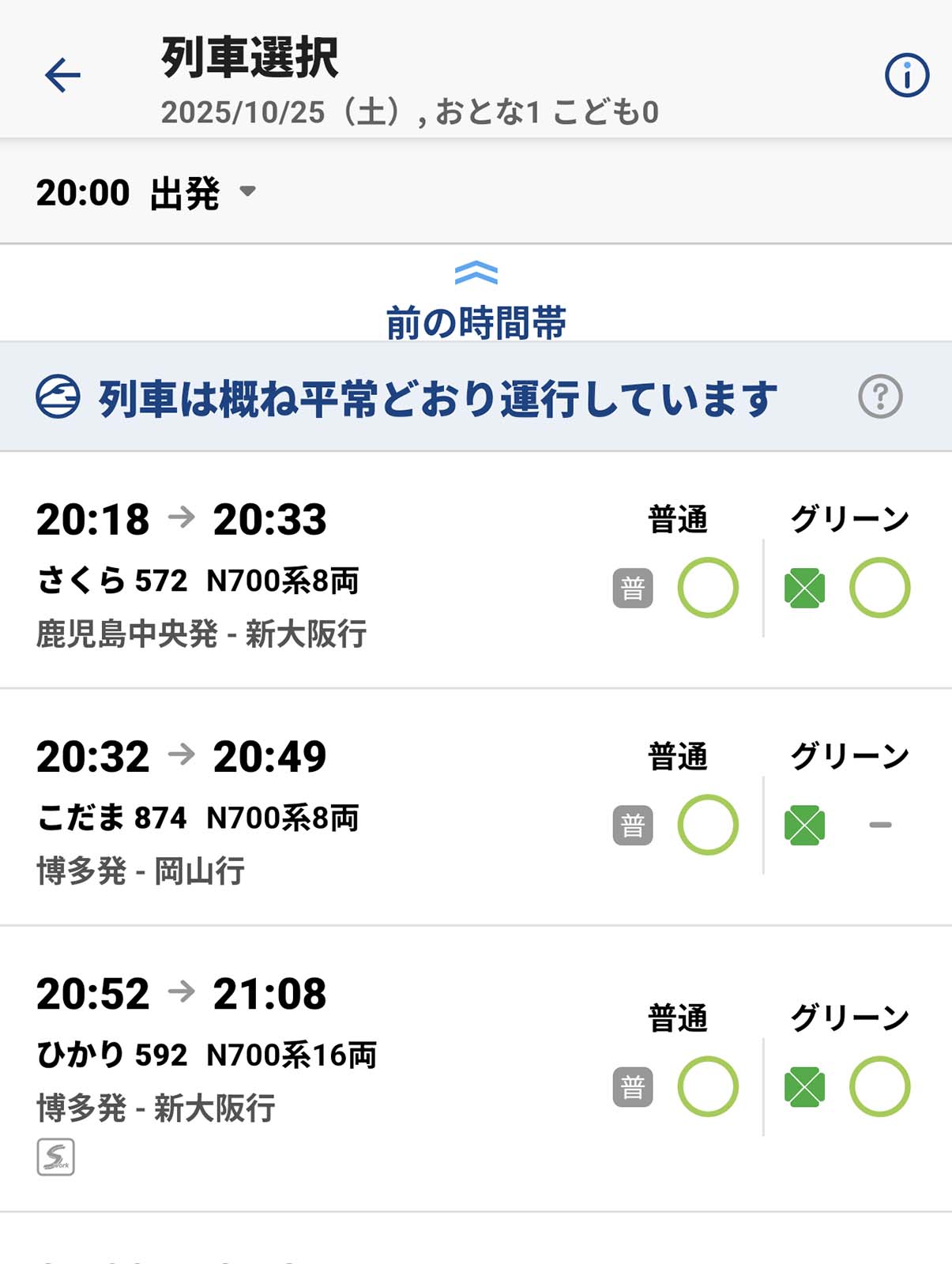
Task: Tap the green crossed seat icon for こだま 874 グリーン
Action: (x=805, y=825)
